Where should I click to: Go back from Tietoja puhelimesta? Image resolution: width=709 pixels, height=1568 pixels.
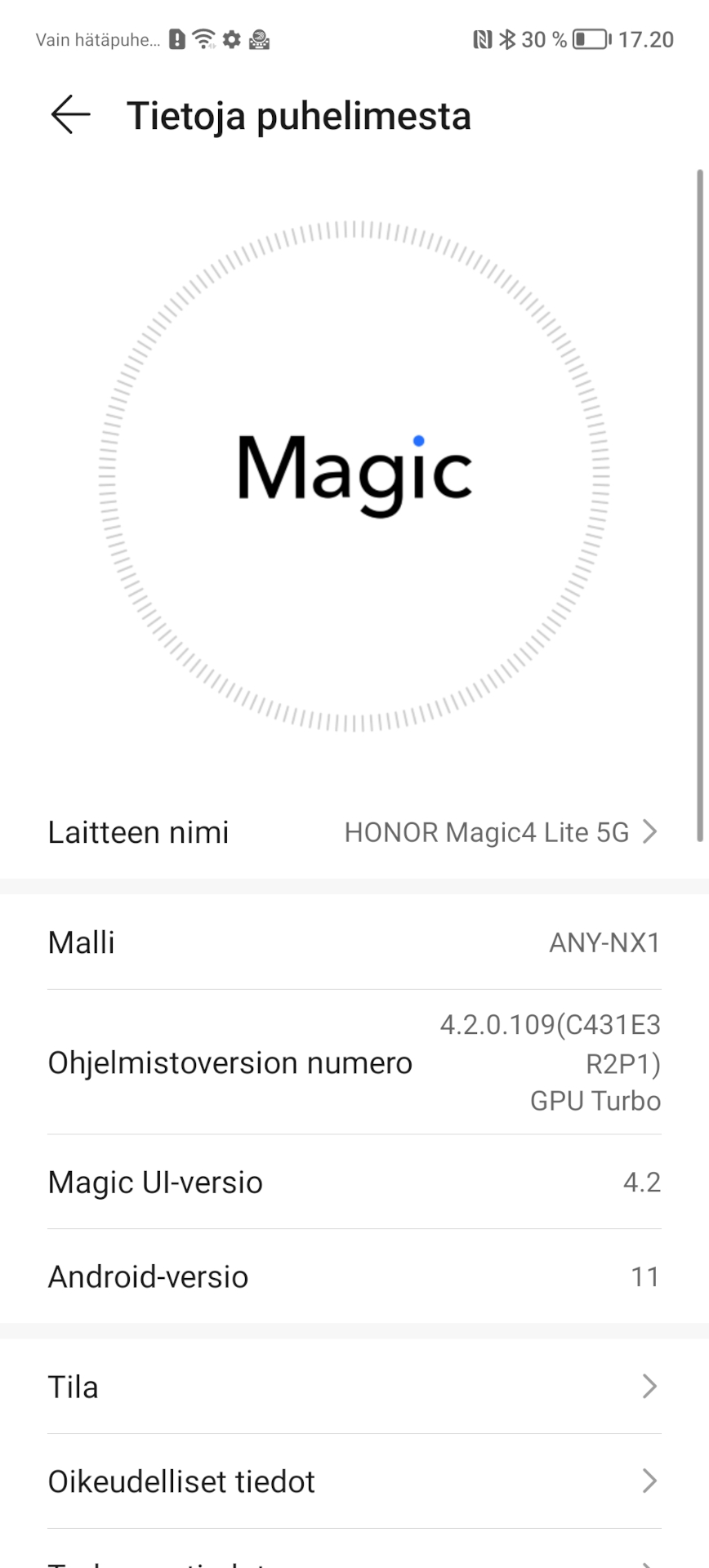(70, 115)
